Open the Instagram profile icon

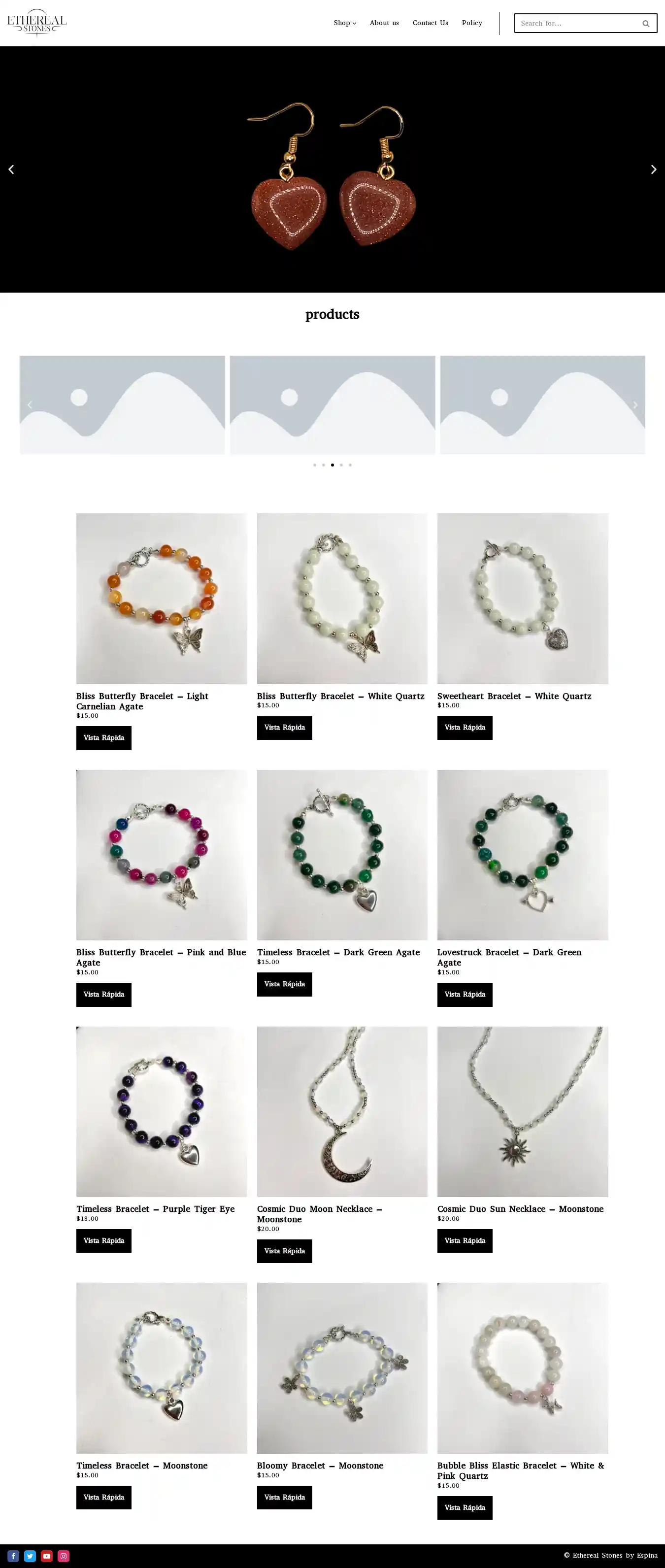[x=63, y=1555]
